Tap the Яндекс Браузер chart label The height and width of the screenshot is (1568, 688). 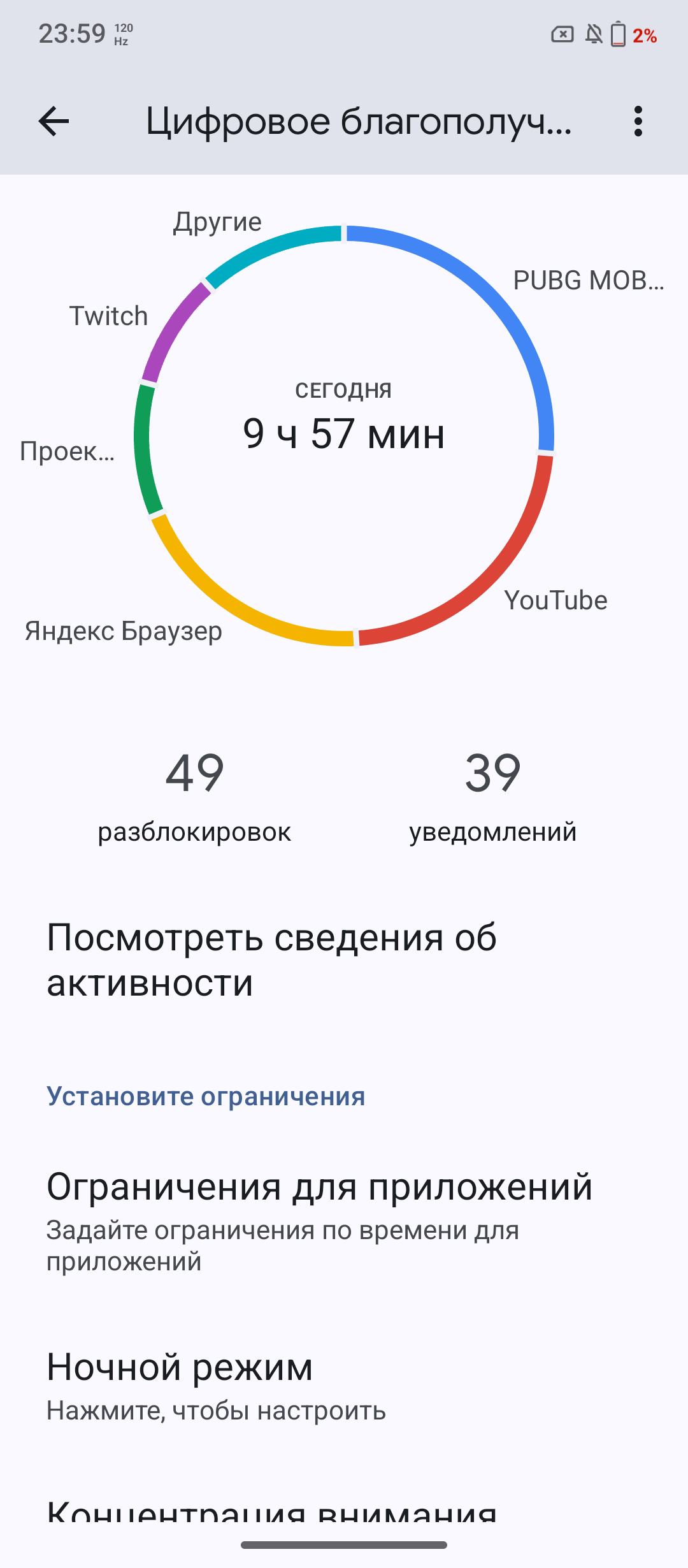pyautogui.click(x=124, y=631)
